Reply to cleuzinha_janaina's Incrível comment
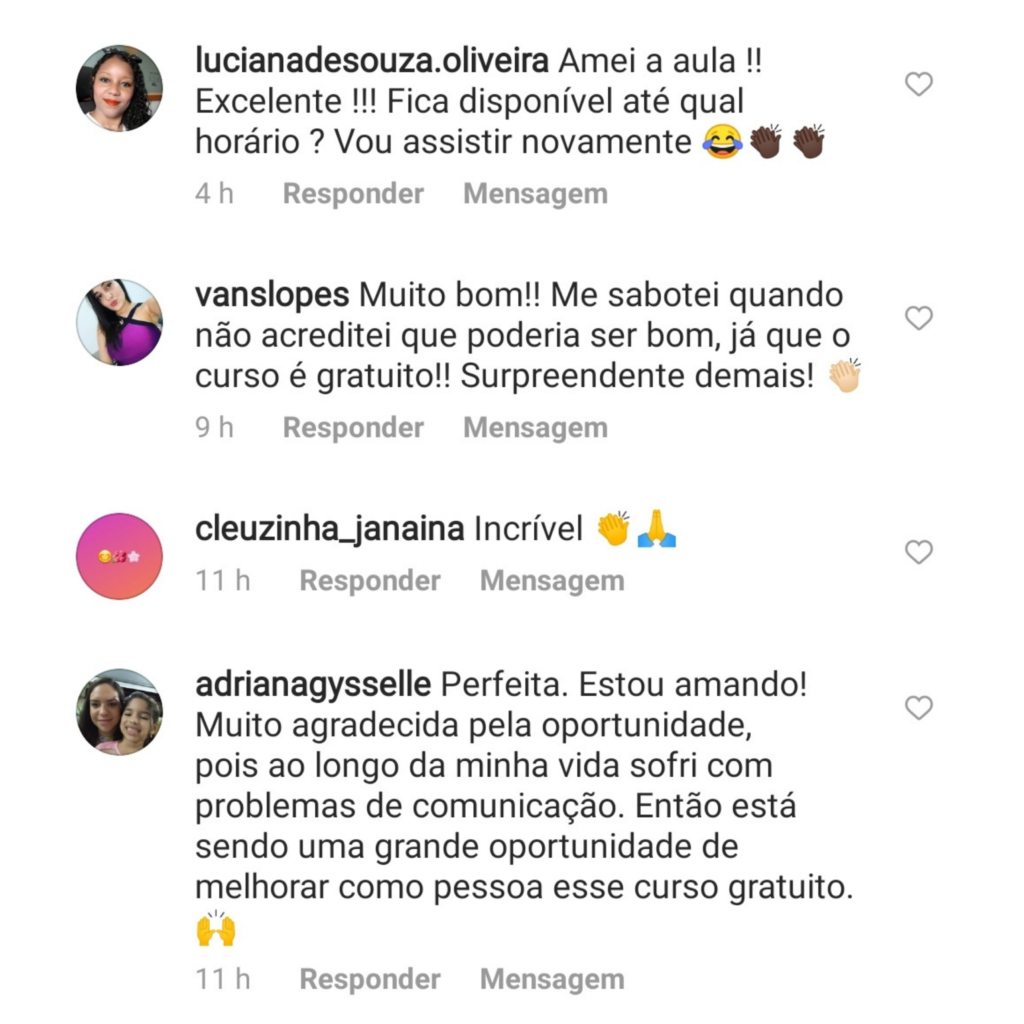1024x1024 pixels. click(370, 581)
